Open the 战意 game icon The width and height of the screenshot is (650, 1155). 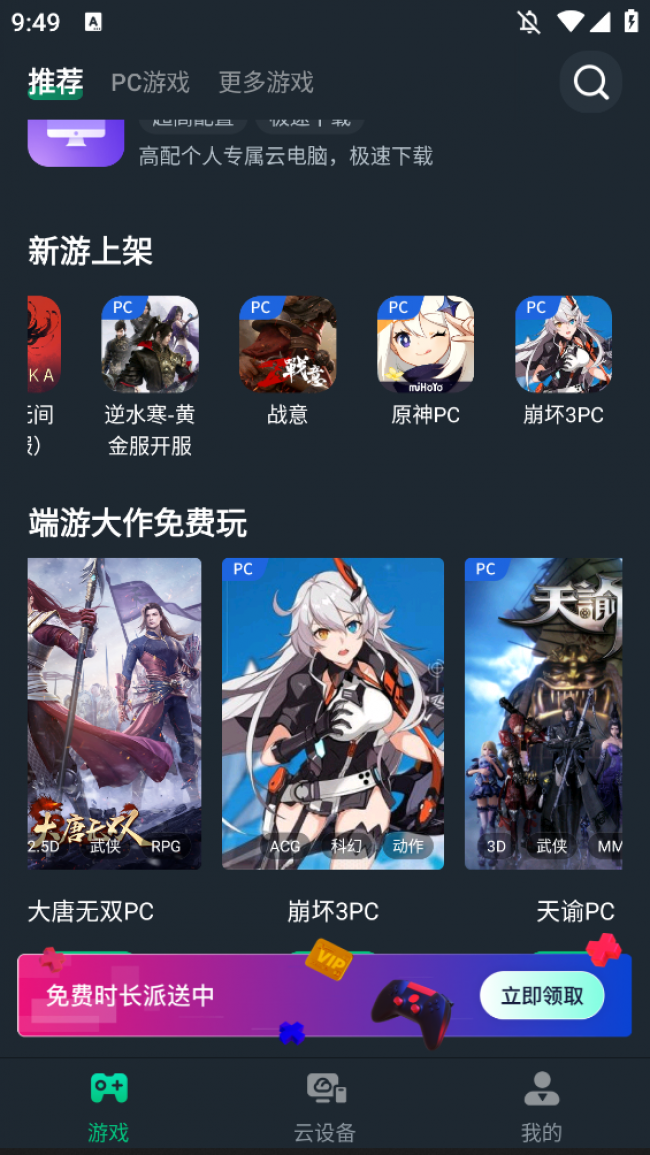pyautogui.click(x=288, y=345)
